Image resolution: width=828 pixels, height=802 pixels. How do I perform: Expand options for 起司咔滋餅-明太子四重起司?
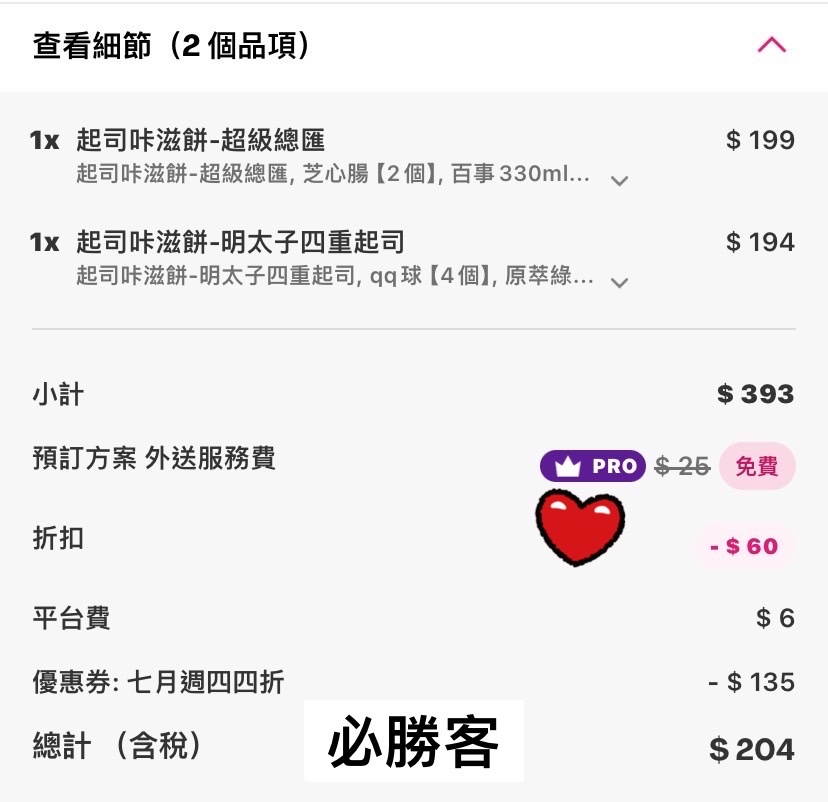(x=619, y=282)
